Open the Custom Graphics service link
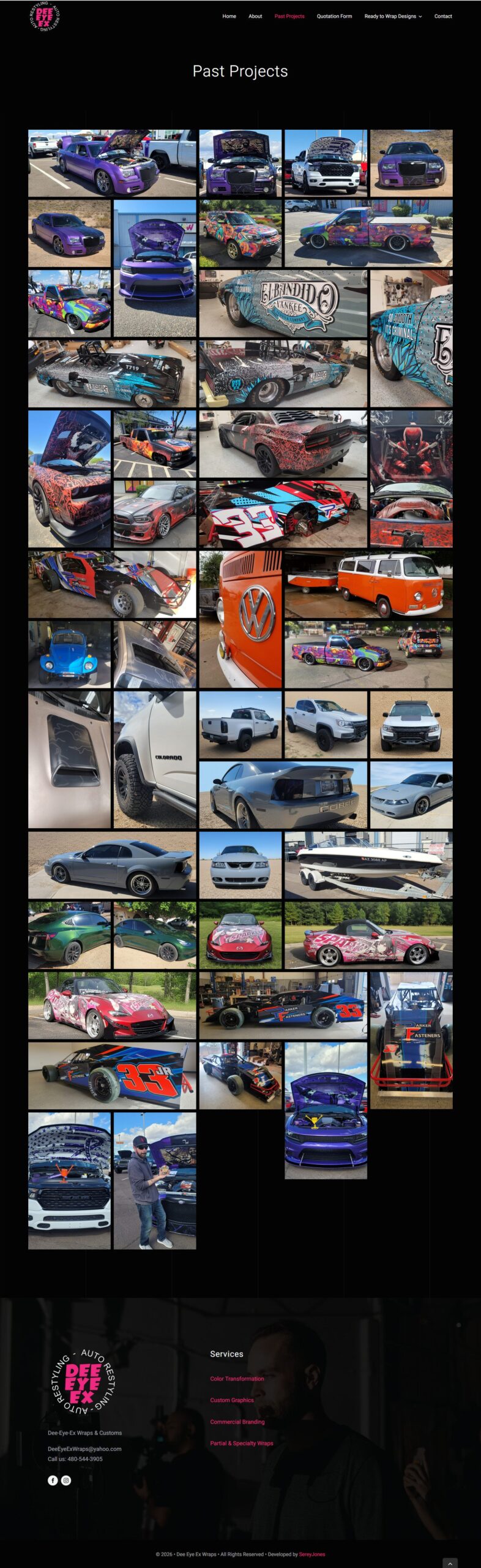The height and width of the screenshot is (1568, 481). [x=232, y=1400]
